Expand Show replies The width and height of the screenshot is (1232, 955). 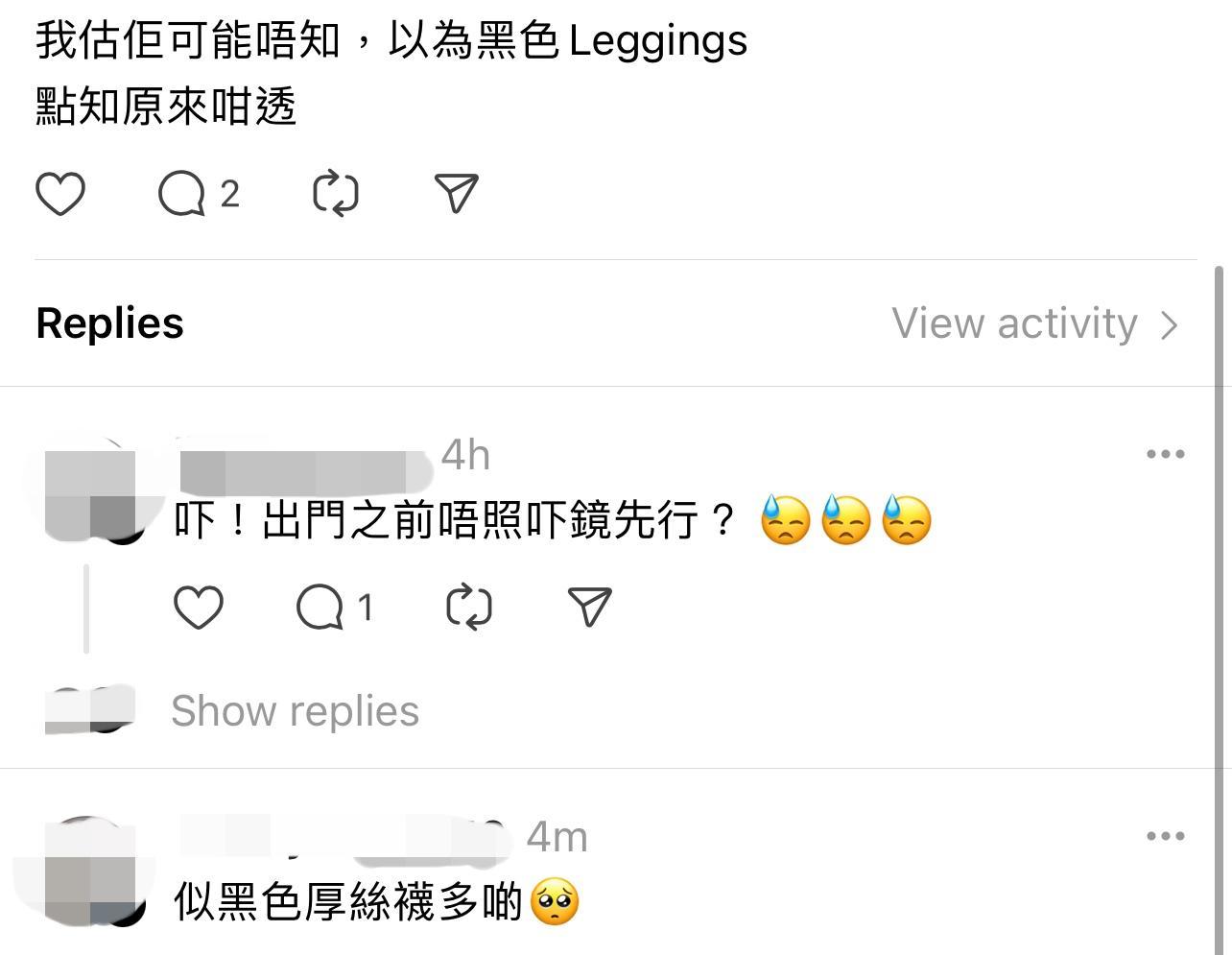[295, 711]
